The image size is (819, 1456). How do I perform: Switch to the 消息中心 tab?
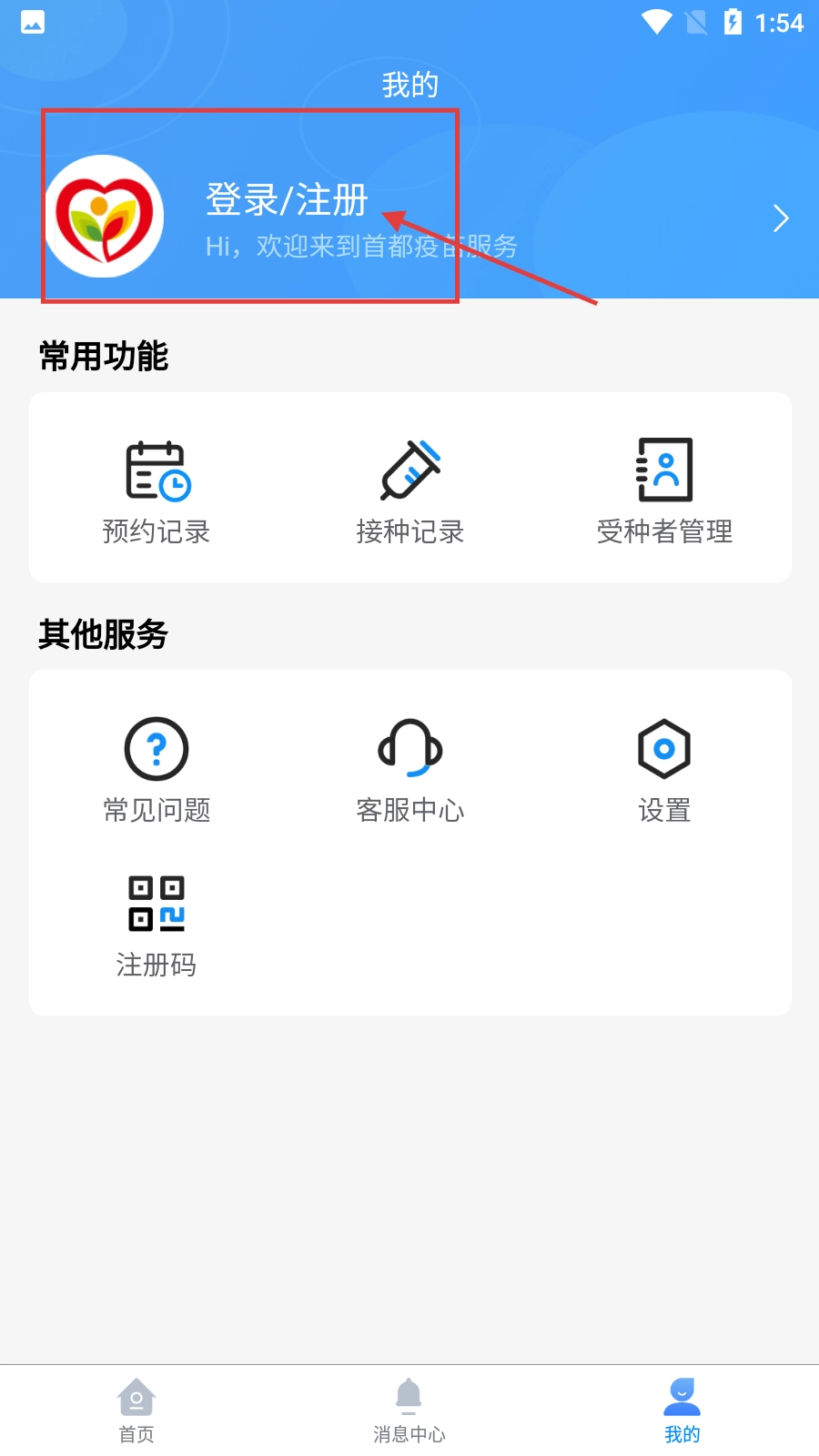409,1410
